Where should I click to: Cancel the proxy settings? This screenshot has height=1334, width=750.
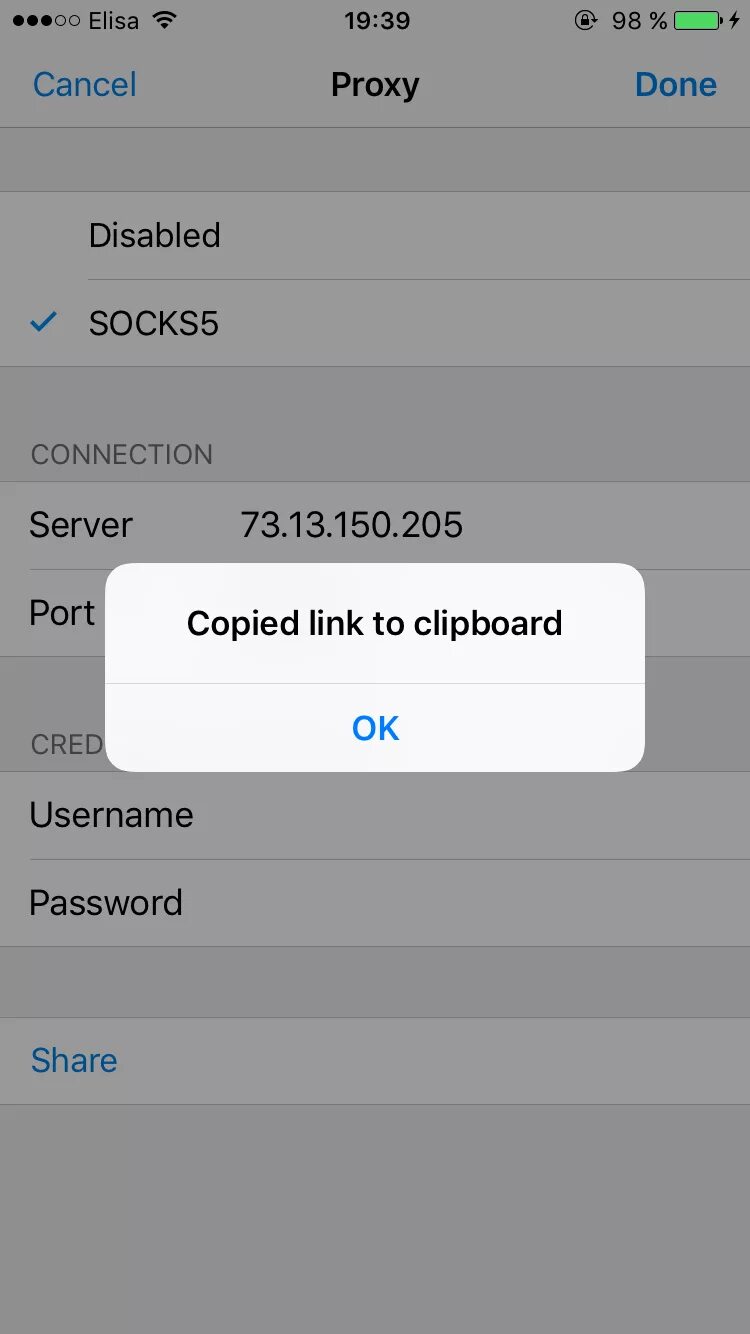pyautogui.click(x=85, y=85)
